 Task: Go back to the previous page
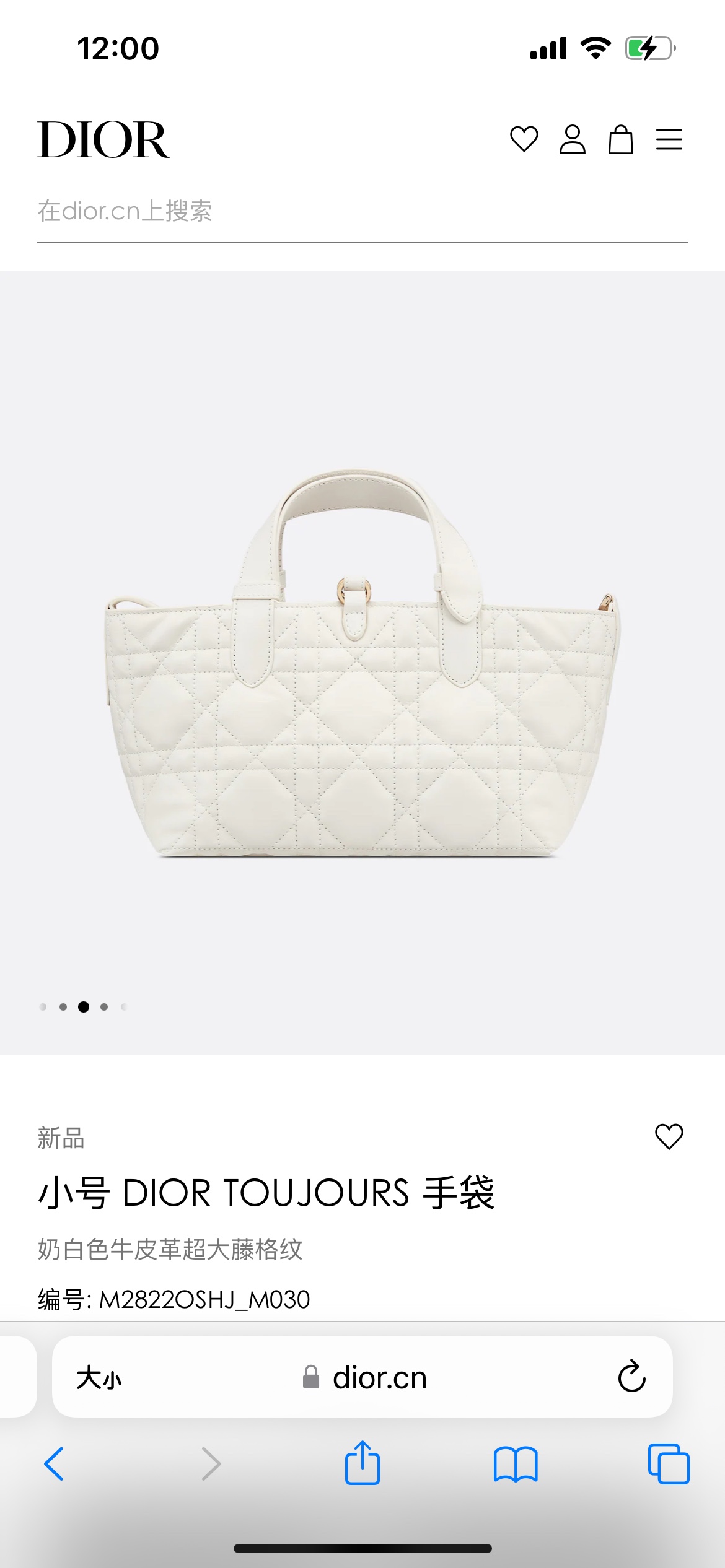pyautogui.click(x=55, y=1464)
